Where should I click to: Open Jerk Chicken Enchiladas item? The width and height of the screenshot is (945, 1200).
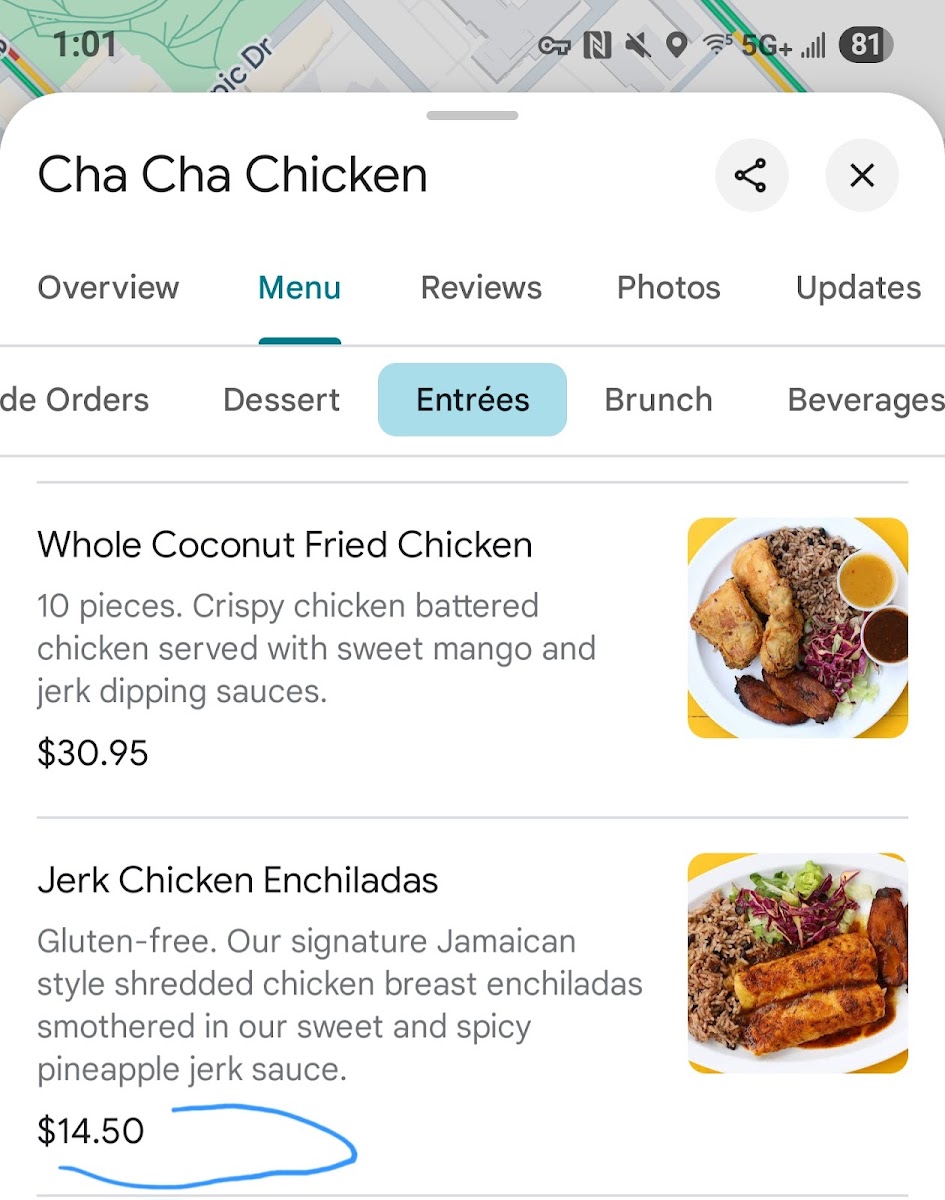[238, 881]
